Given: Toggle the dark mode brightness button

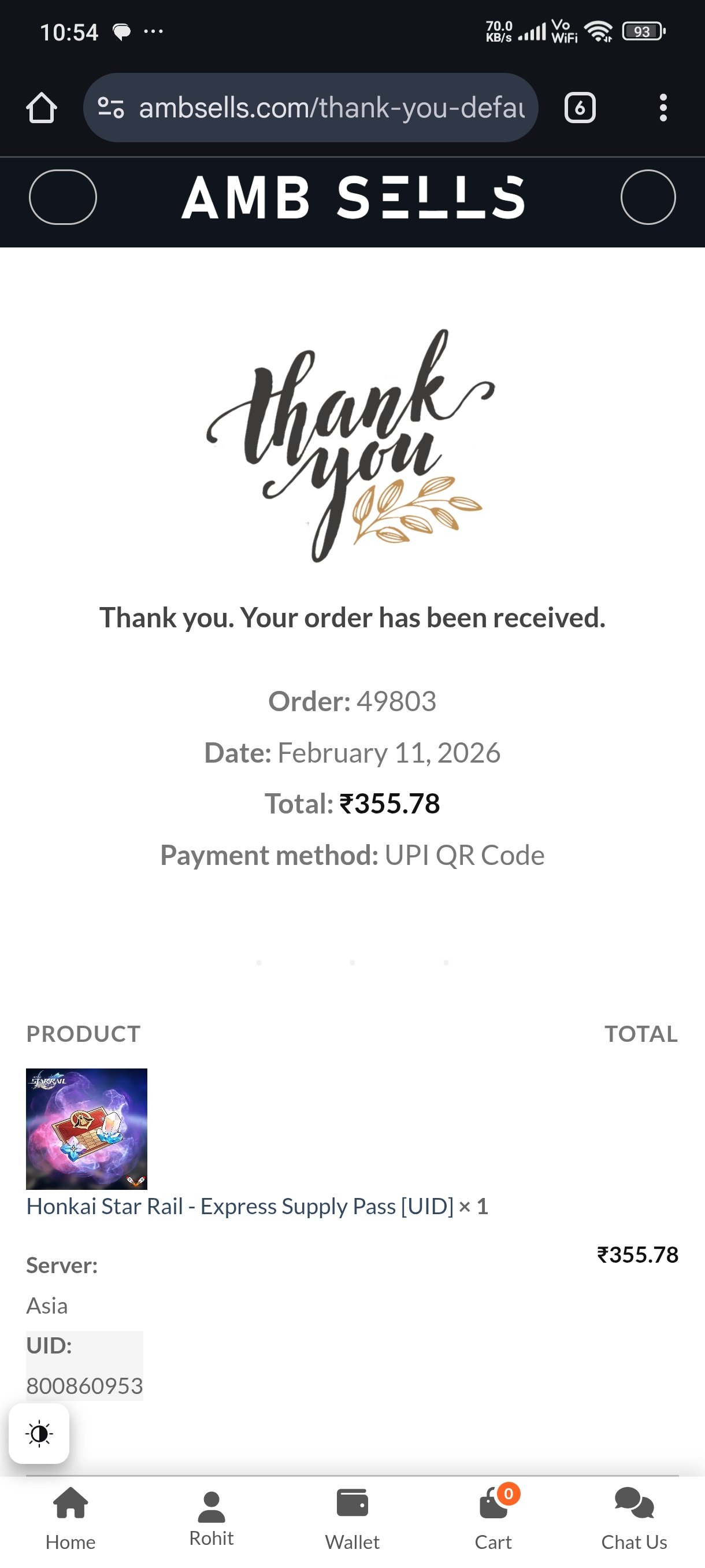Looking at the screenshot, I should pos(39,1433).
